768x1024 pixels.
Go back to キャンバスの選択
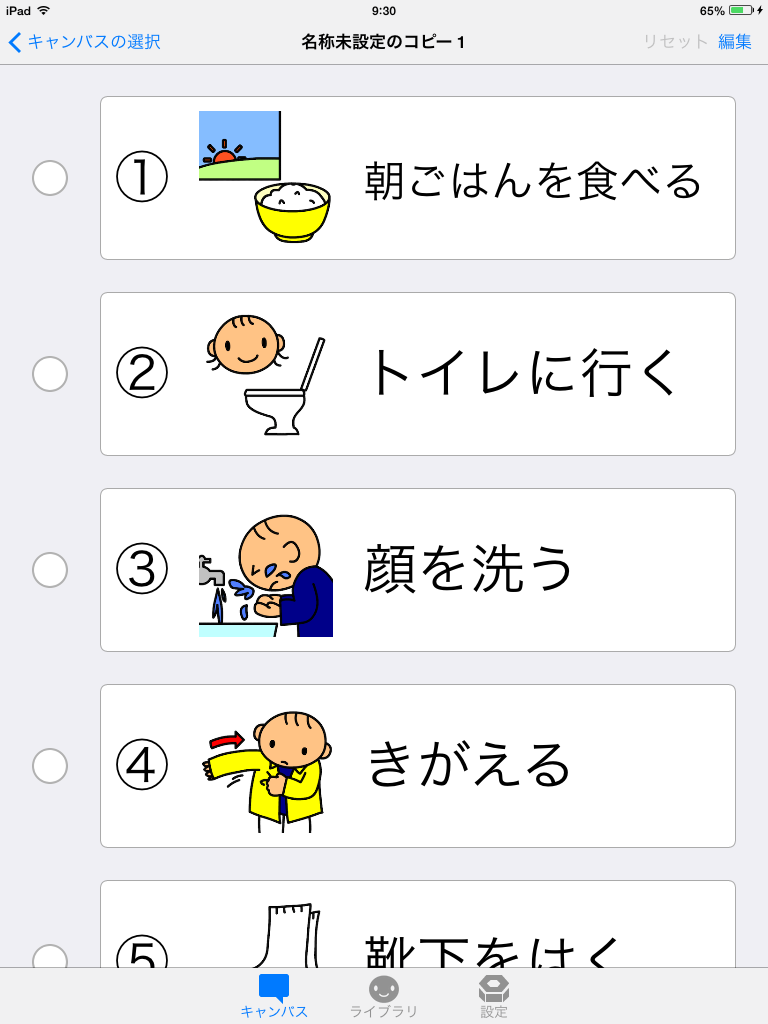click(x=84, y=42)
